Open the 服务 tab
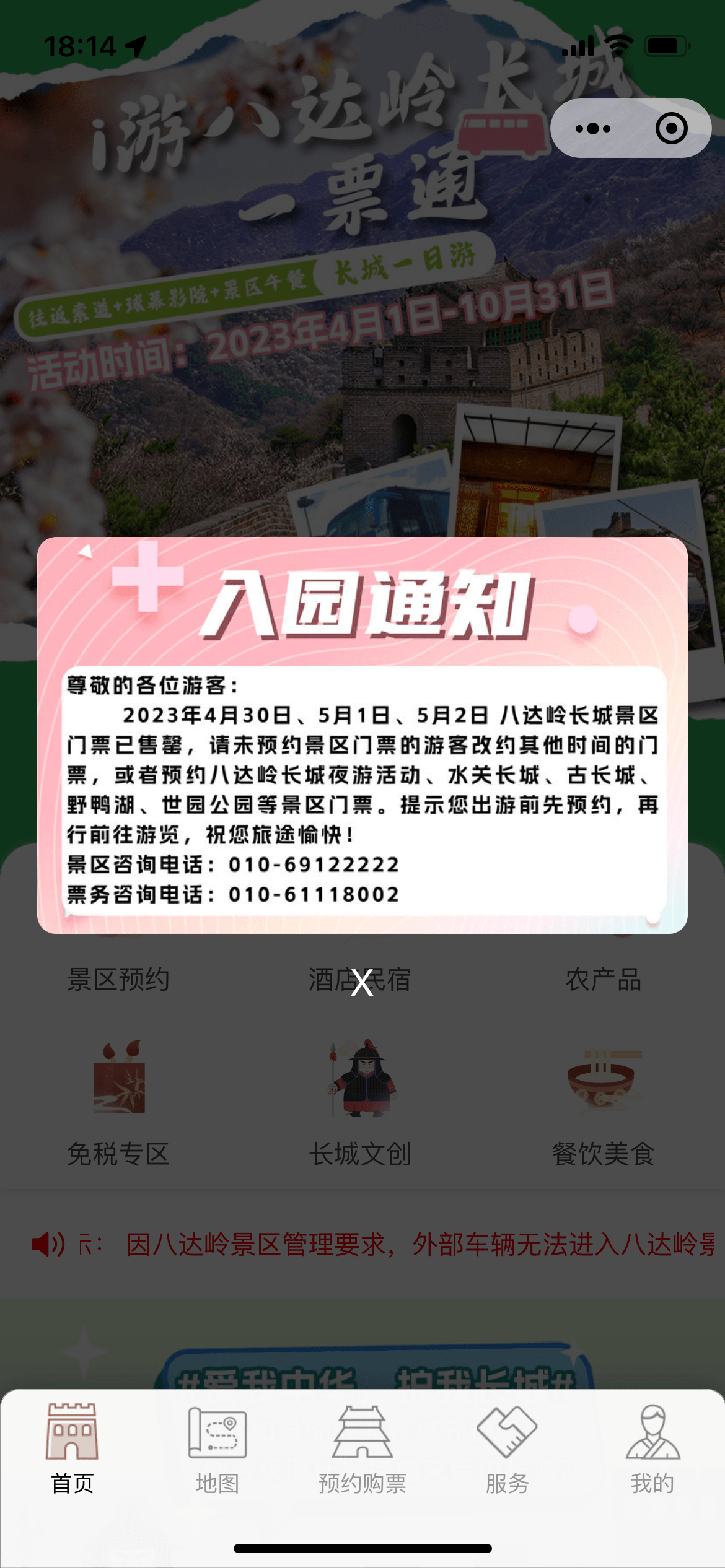 (x=507, y=1449)
